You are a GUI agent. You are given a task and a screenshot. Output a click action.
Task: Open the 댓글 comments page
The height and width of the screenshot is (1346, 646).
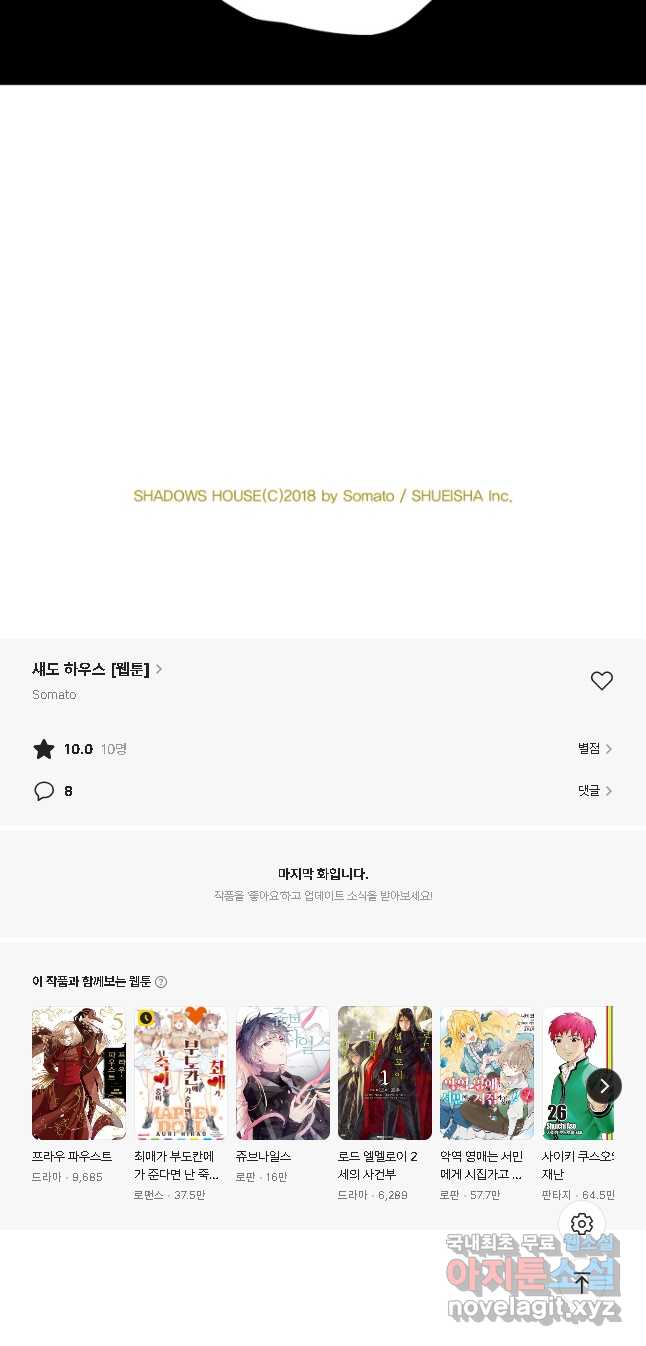pyautogui.click(x=595, y=791)
